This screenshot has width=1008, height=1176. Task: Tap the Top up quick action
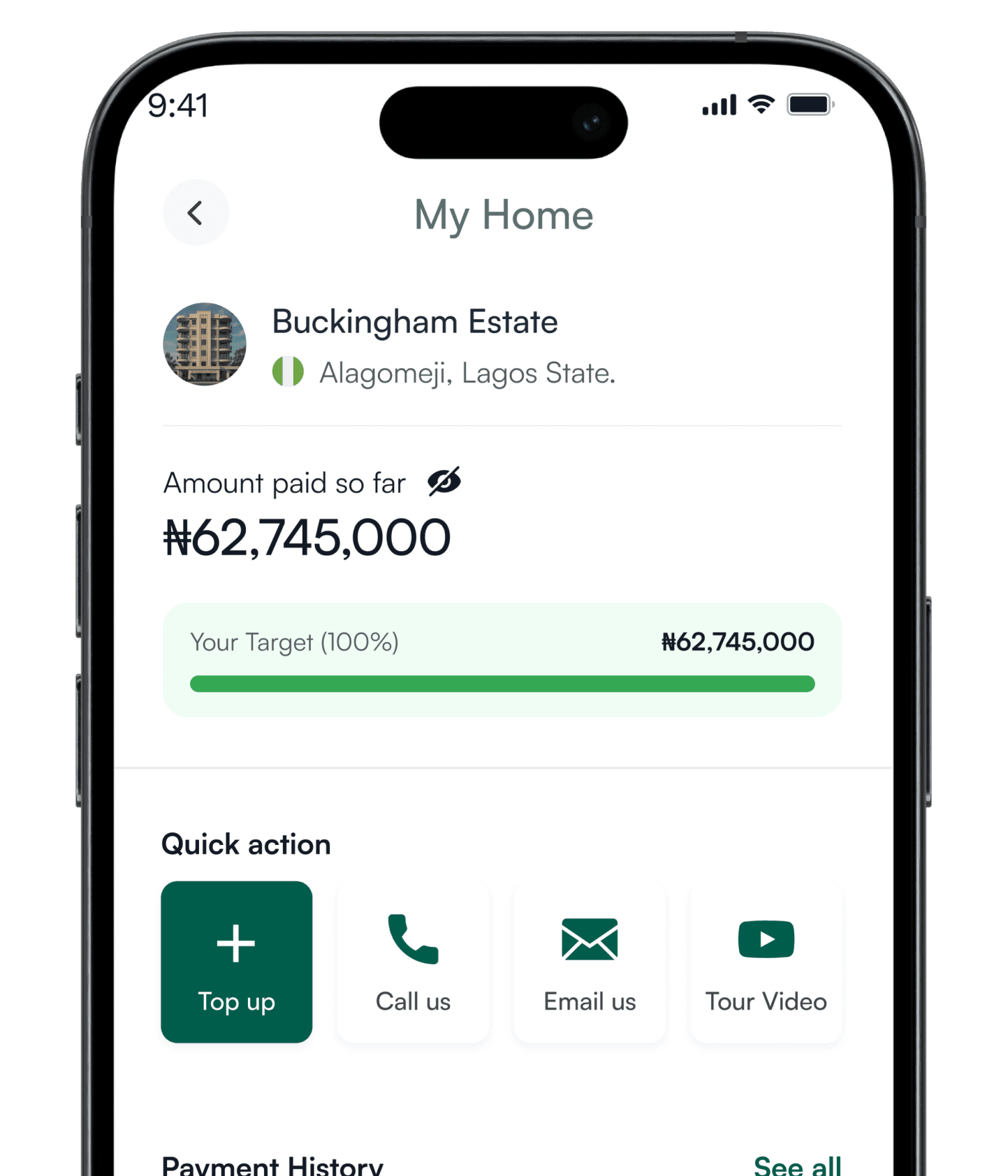pyautogui.click(x=236, y=962)
